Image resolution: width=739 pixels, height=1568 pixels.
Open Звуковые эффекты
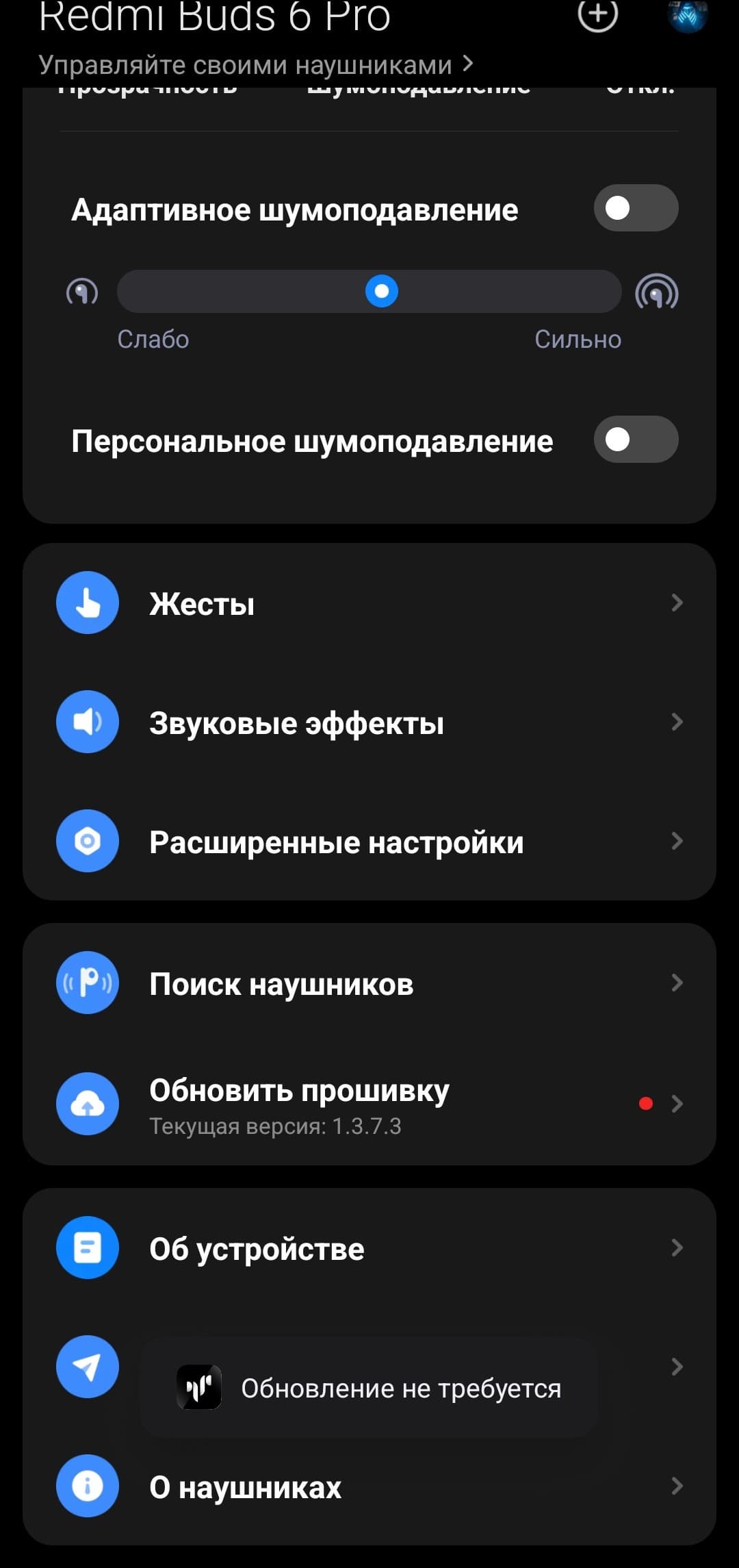[x=369, y=722]
